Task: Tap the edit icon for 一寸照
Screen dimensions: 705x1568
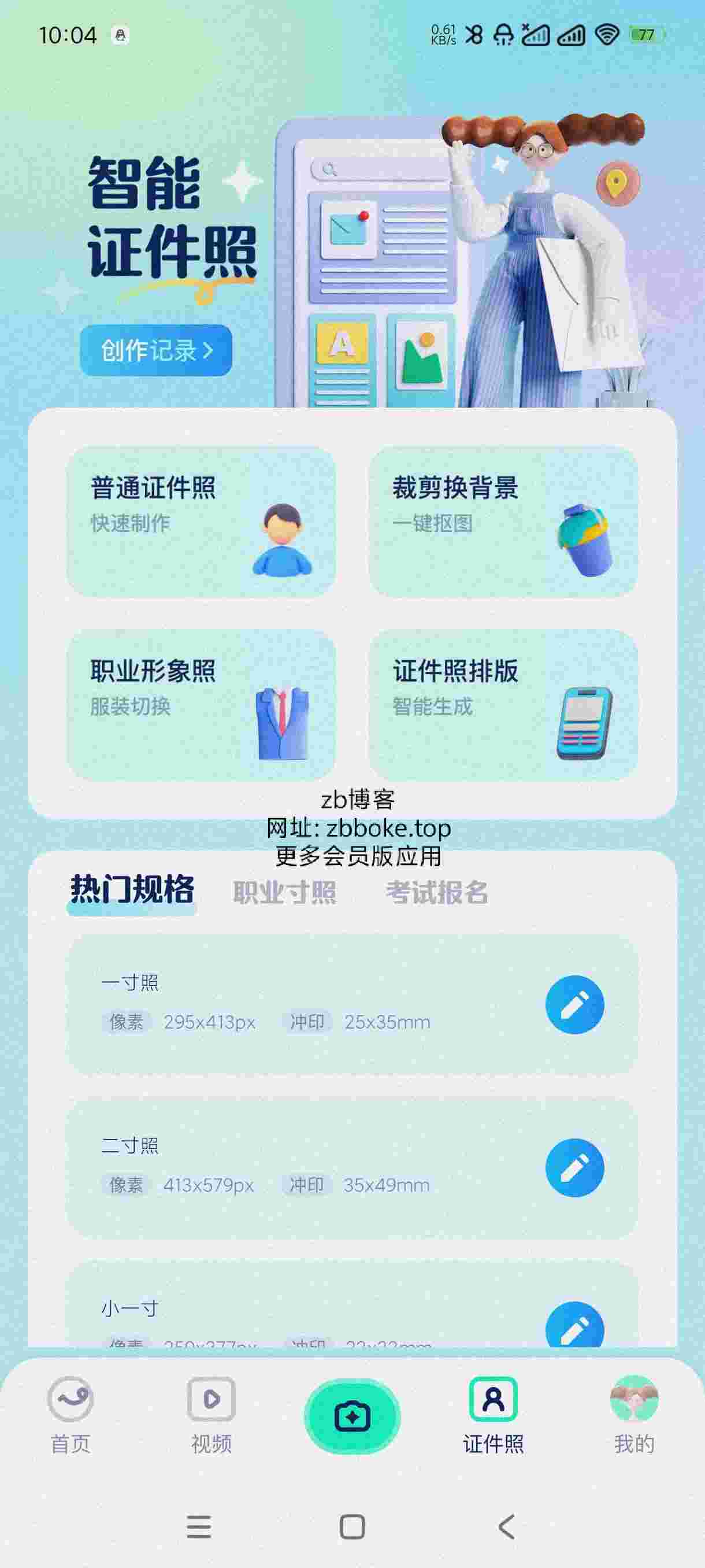Action: coord(574,1004)
